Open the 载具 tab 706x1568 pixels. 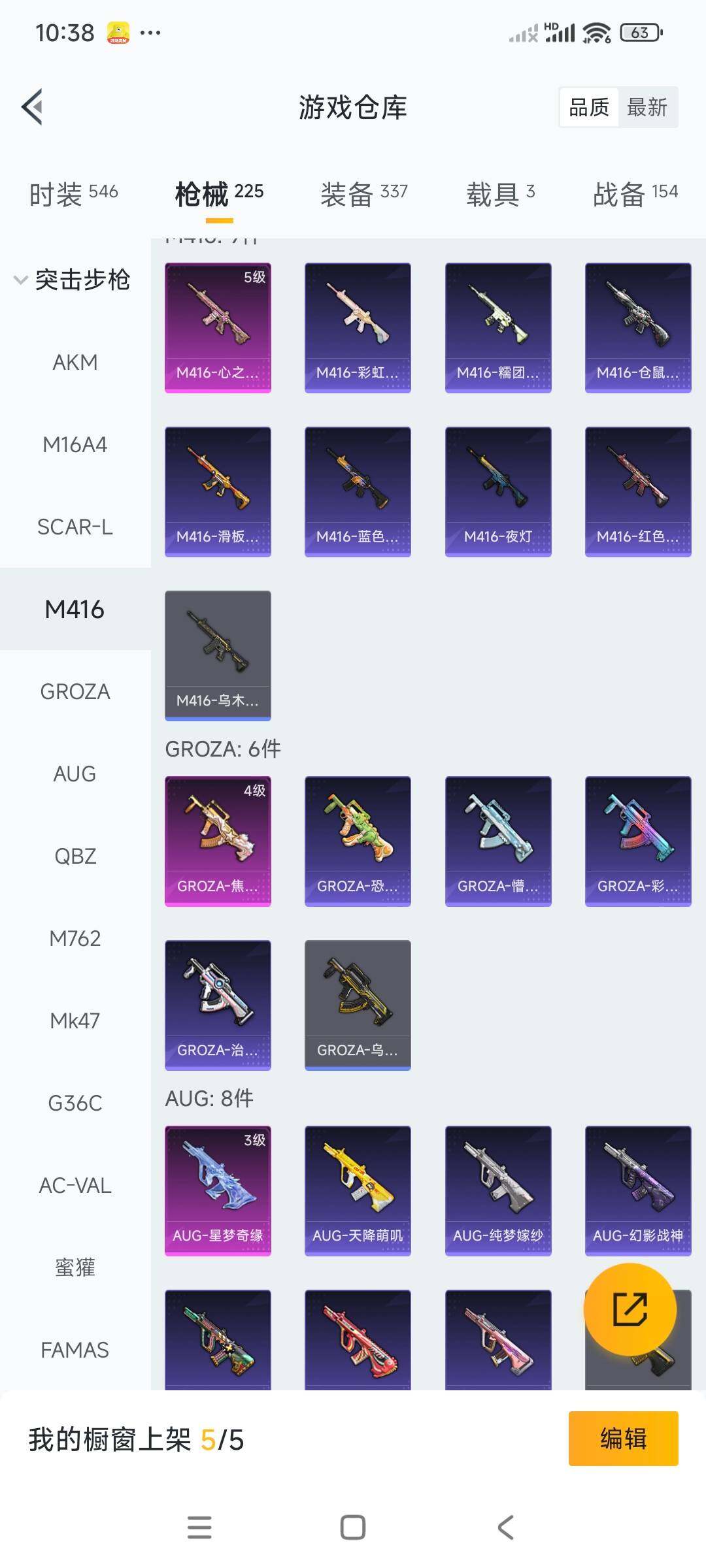click(500, 193)
